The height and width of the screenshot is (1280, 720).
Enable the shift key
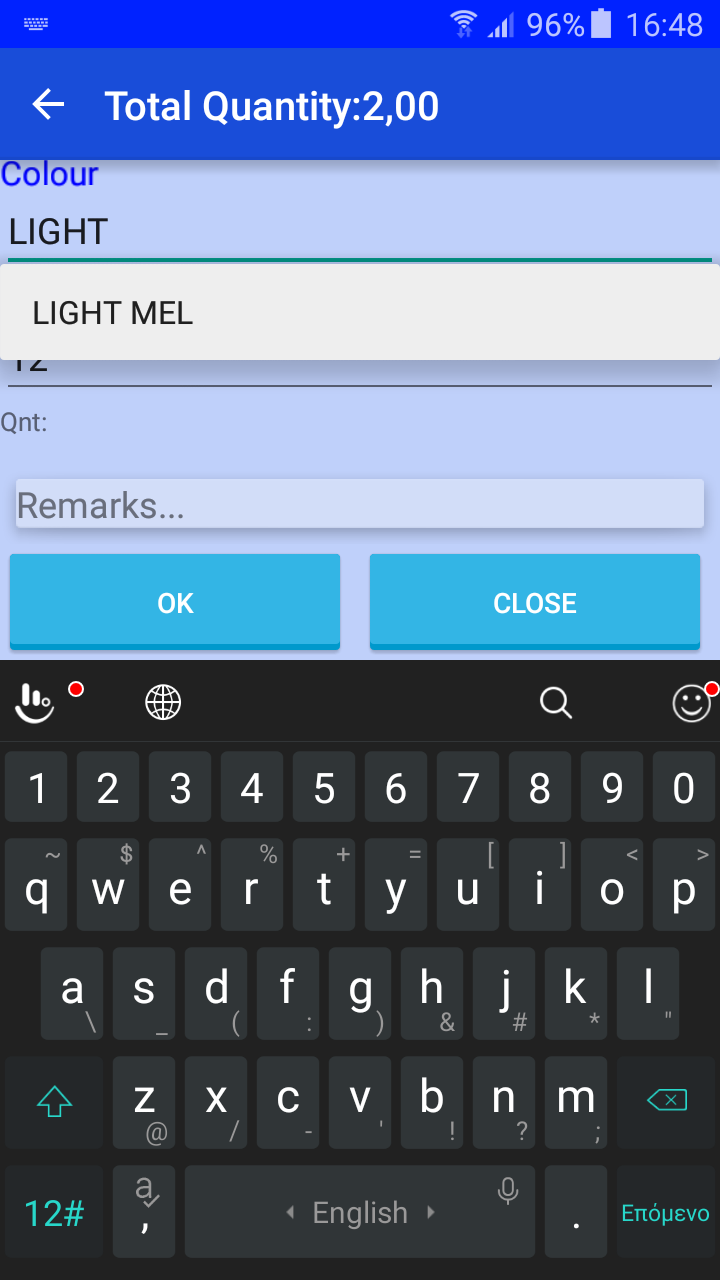pos(54,1101)
